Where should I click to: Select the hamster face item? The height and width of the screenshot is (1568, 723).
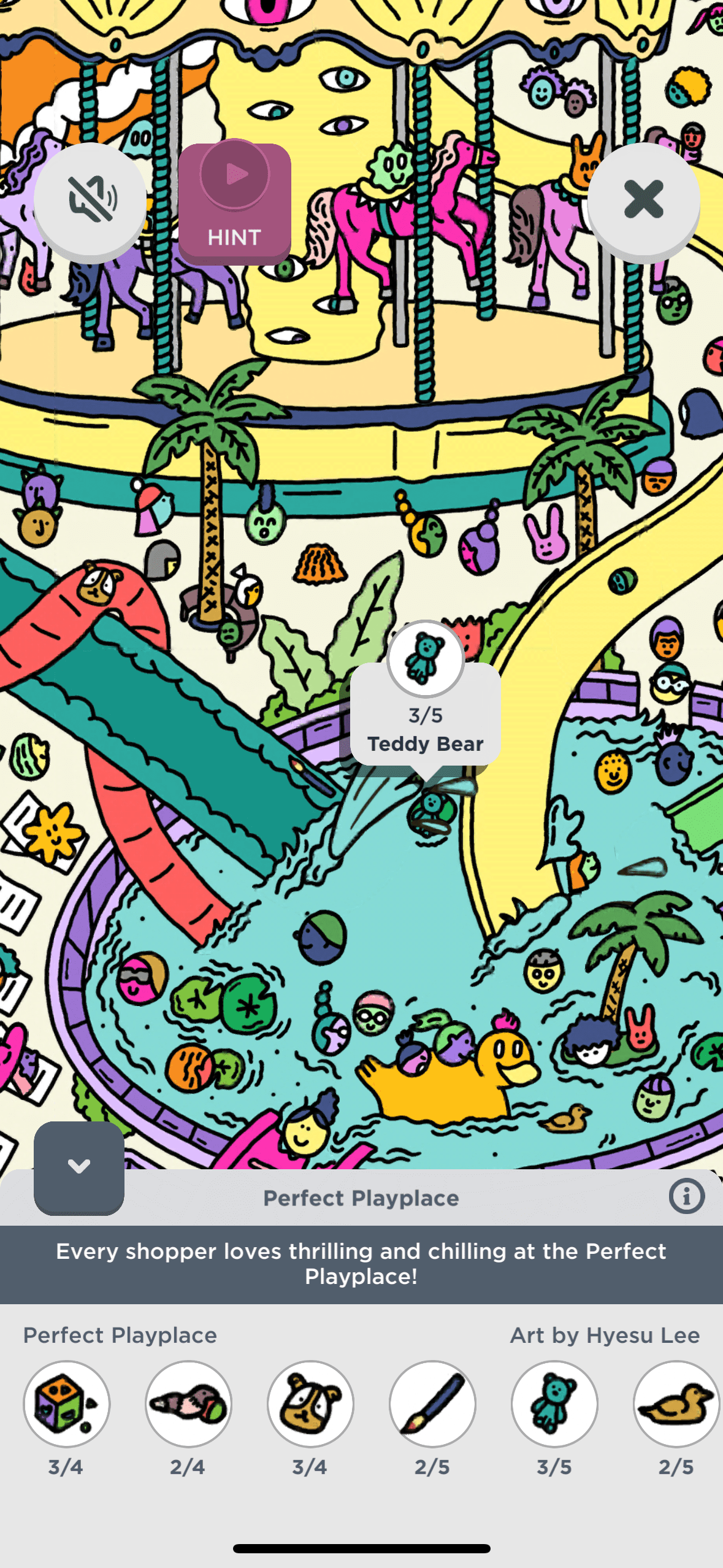[x=310, y=1404]
